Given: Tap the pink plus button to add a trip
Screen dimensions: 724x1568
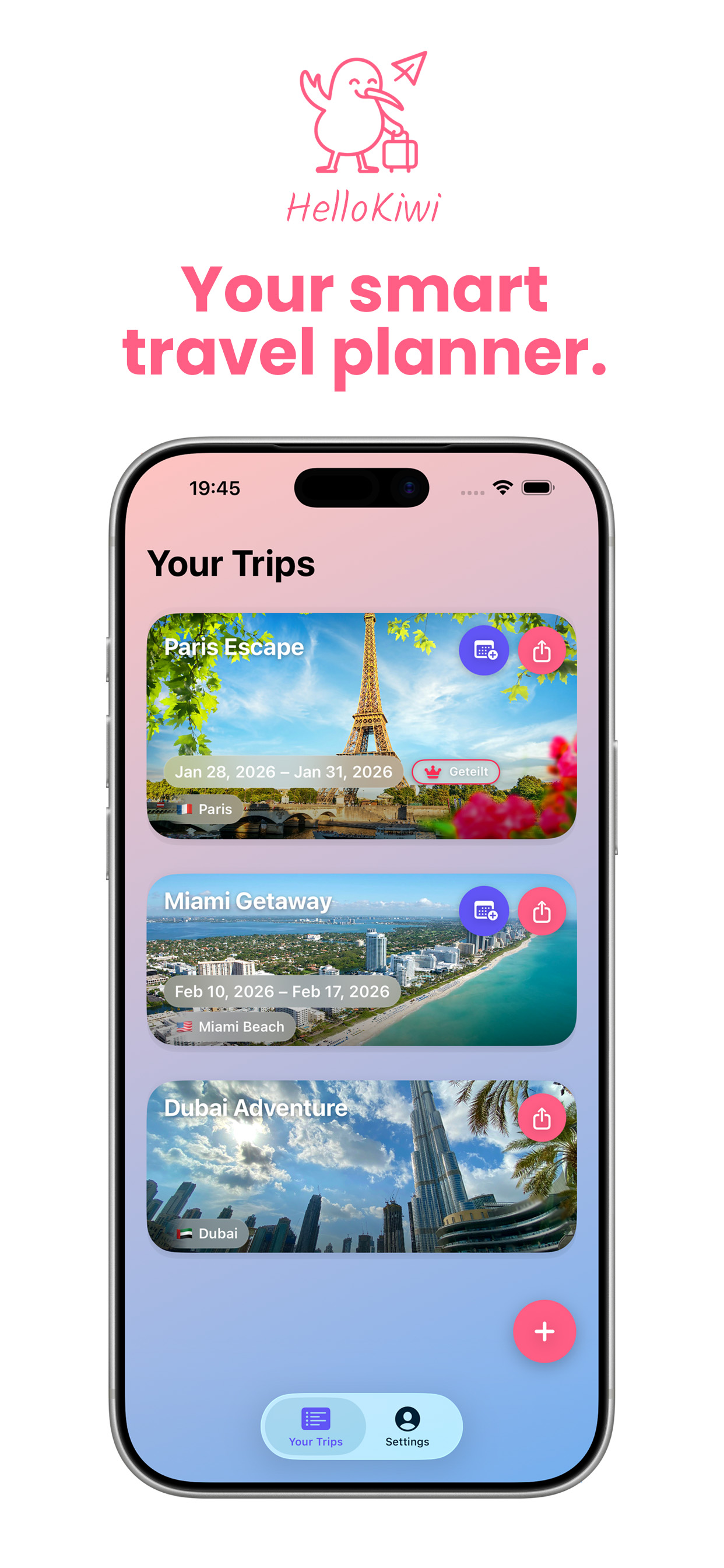Looking at the screenshot, I should point(543,1331).
